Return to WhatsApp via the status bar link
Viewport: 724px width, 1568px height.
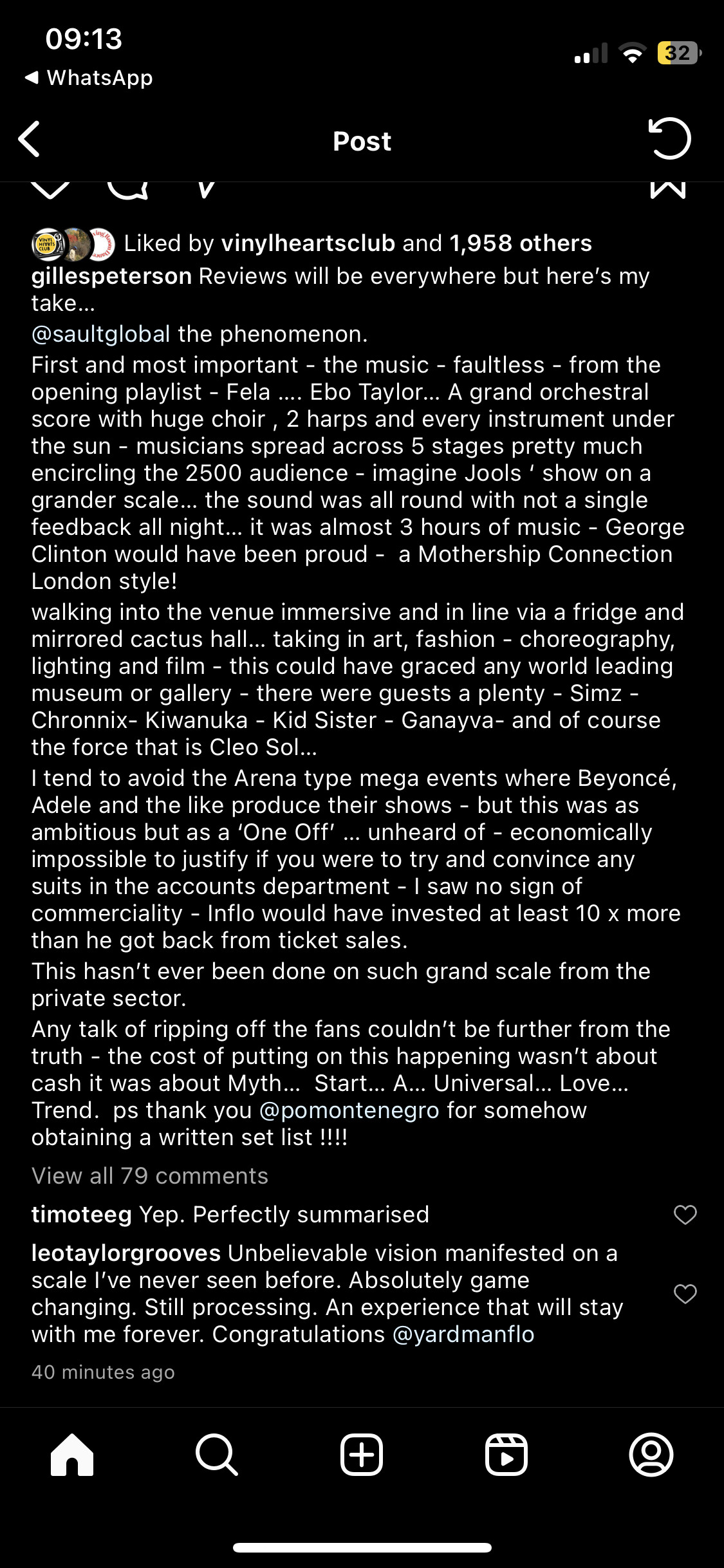pos(89,78)
